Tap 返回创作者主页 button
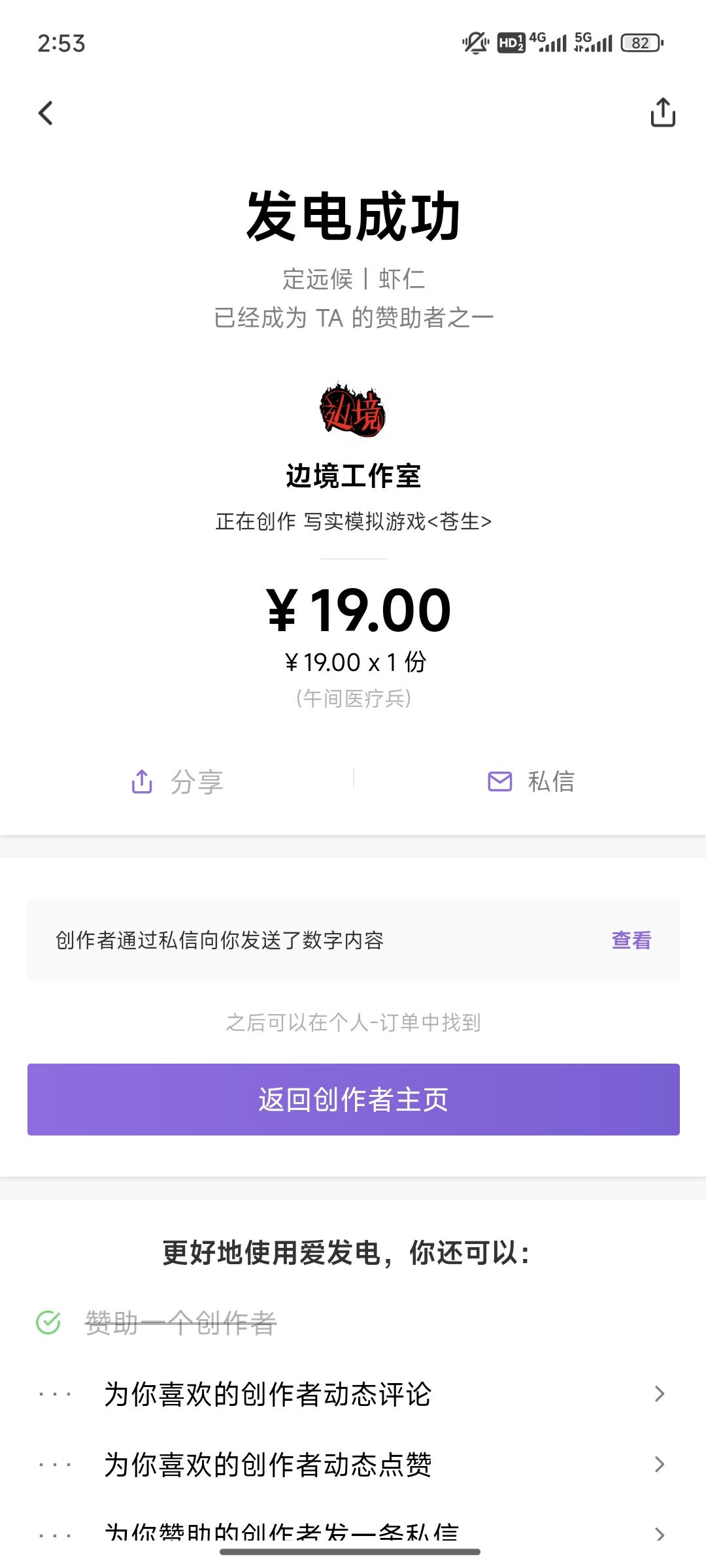 pos(353,1100)
